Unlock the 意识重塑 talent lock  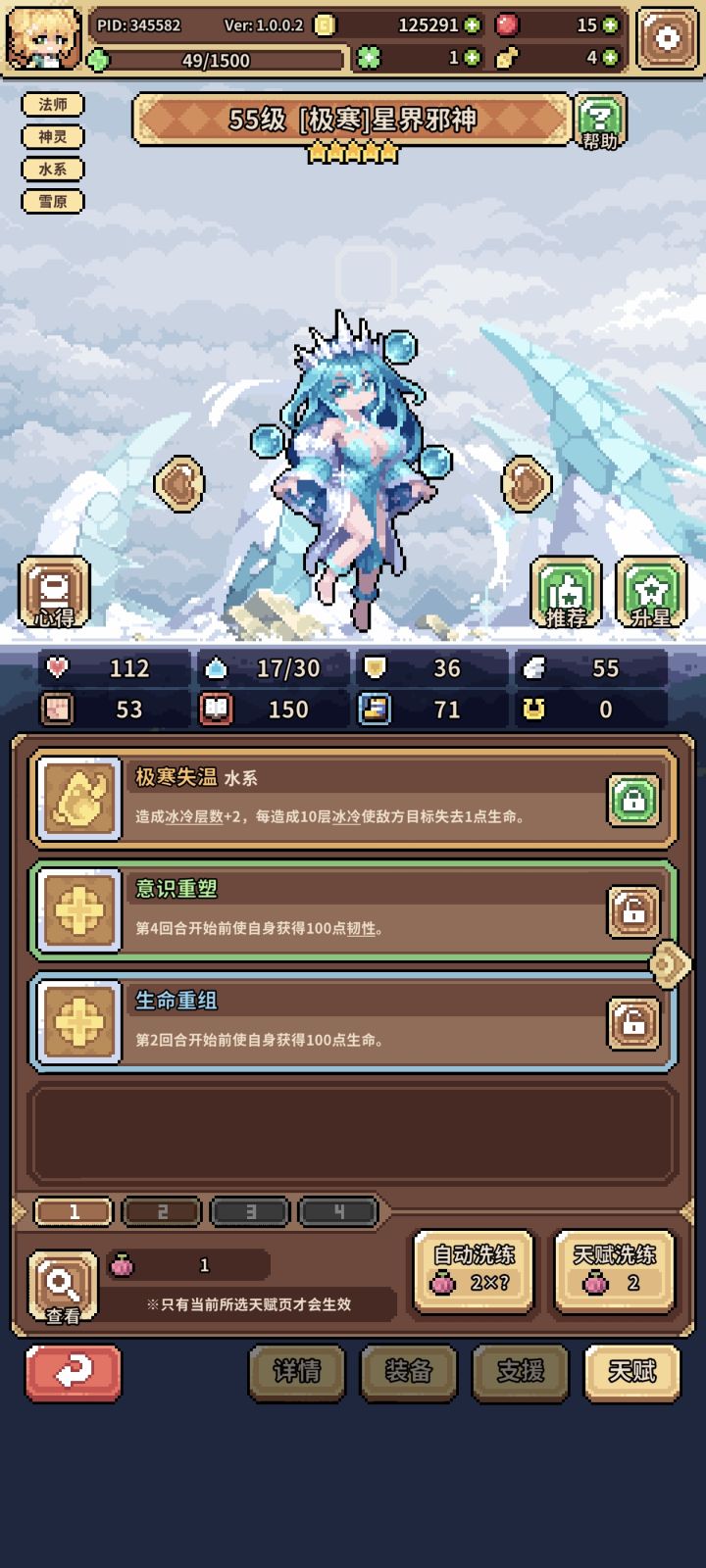coord(632,909)
